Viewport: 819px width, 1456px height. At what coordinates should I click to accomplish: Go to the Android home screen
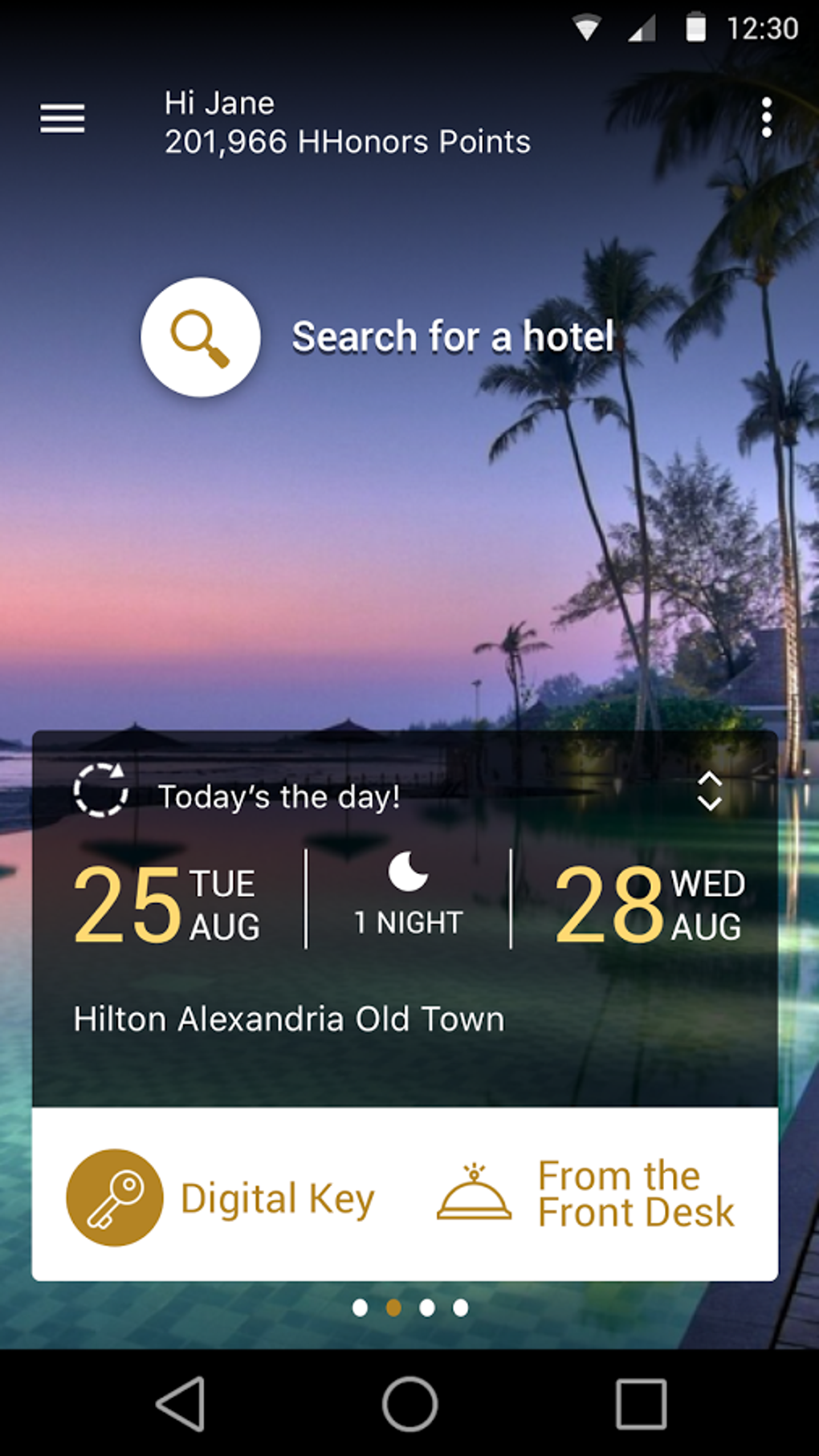(x=409, y=1404)
